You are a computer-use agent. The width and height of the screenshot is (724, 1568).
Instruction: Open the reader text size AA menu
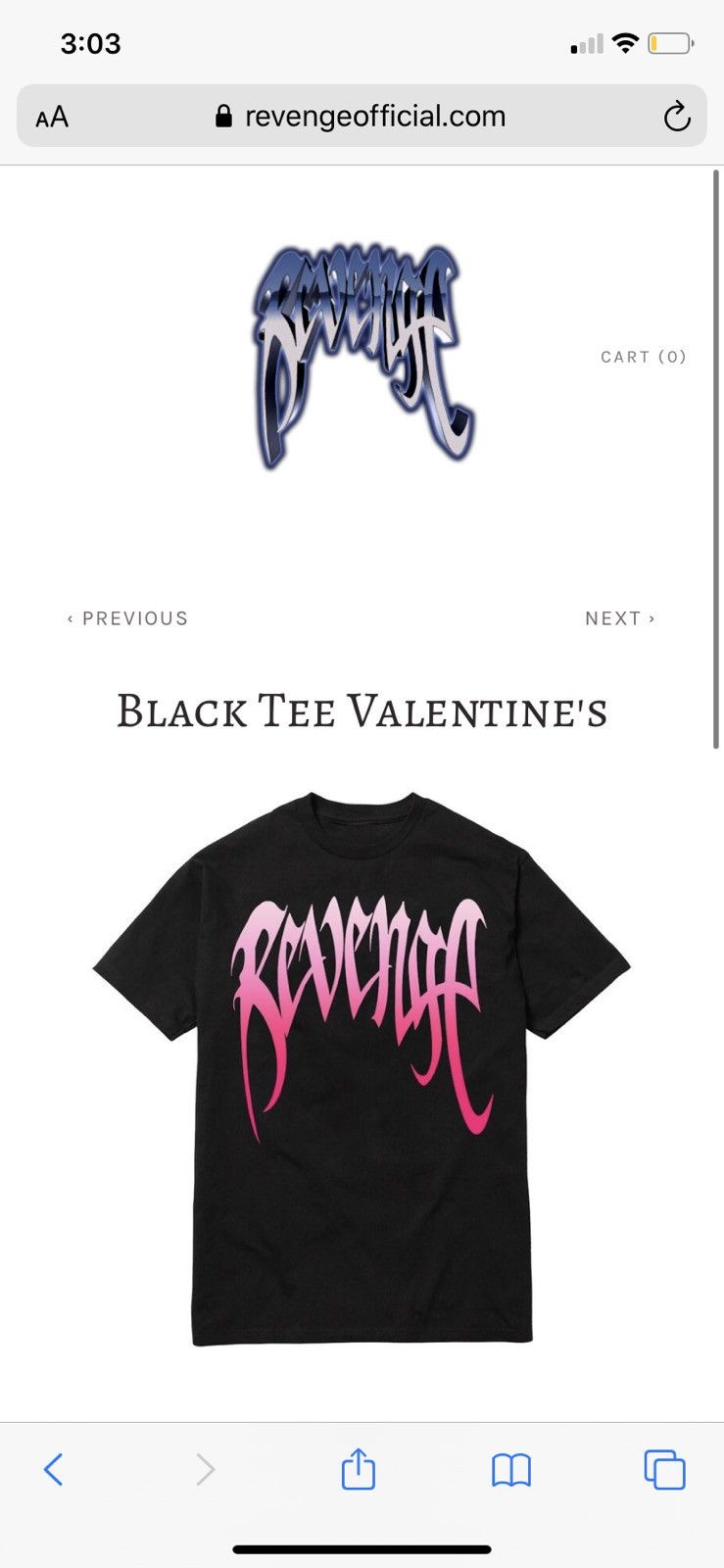point(52,118)
